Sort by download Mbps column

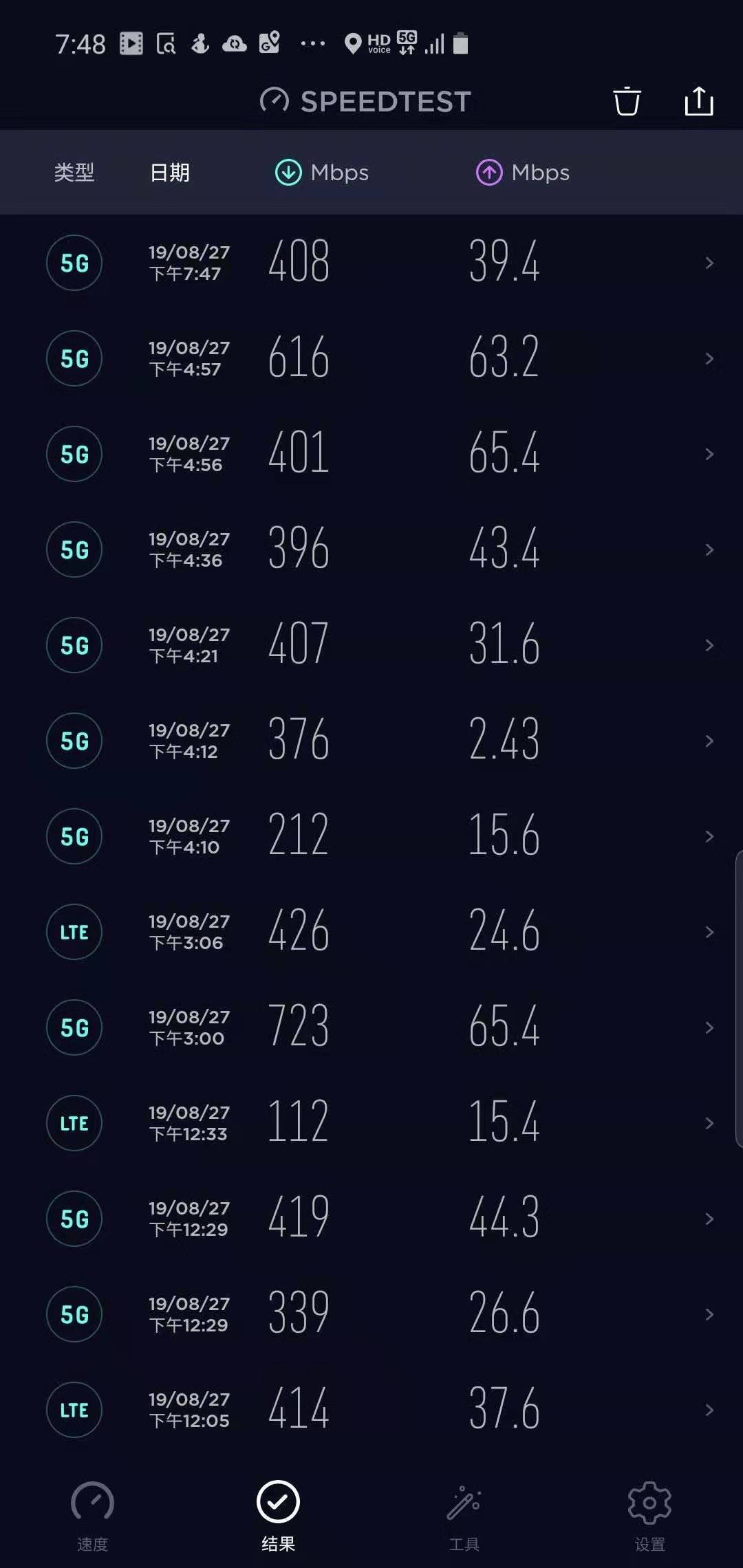click(322, 173)
